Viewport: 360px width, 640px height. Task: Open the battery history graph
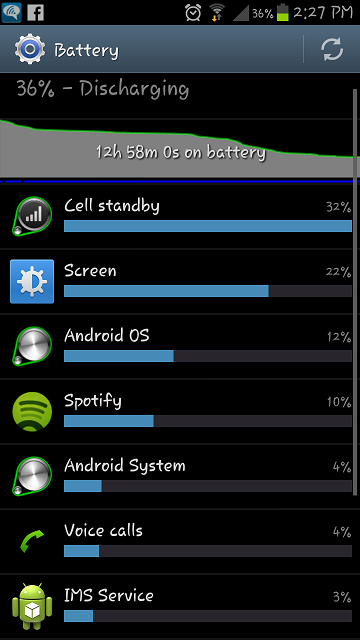pyautogui.click(x=177, y=148)
